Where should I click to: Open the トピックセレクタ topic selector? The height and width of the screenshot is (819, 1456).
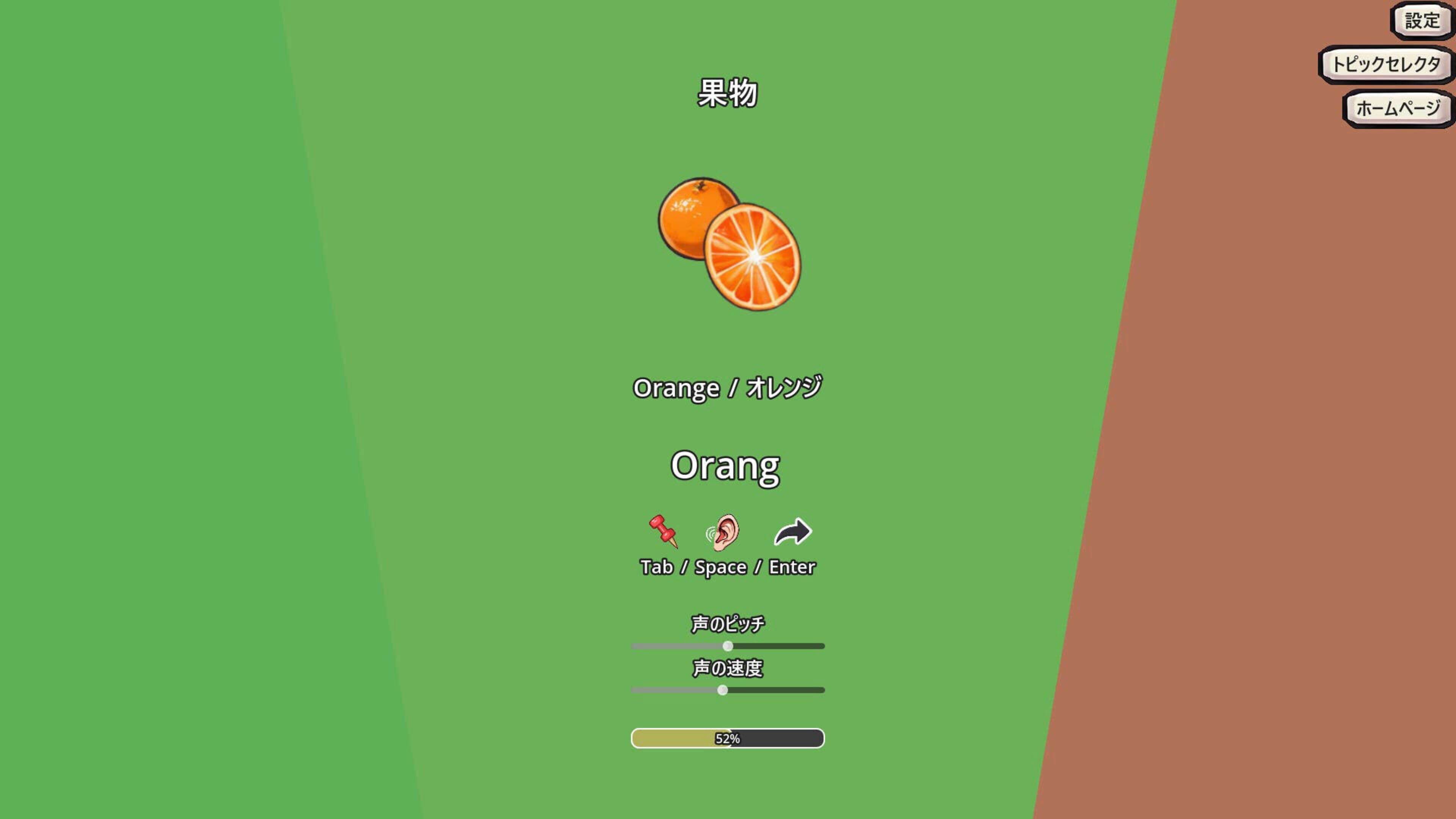point(1386,64)
